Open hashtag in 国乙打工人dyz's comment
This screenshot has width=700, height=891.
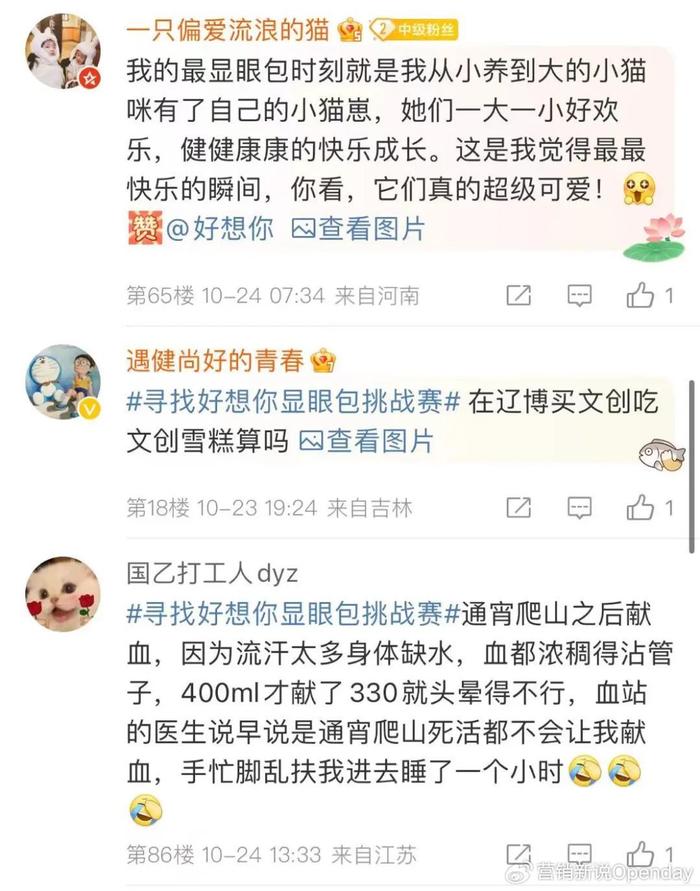293,613
